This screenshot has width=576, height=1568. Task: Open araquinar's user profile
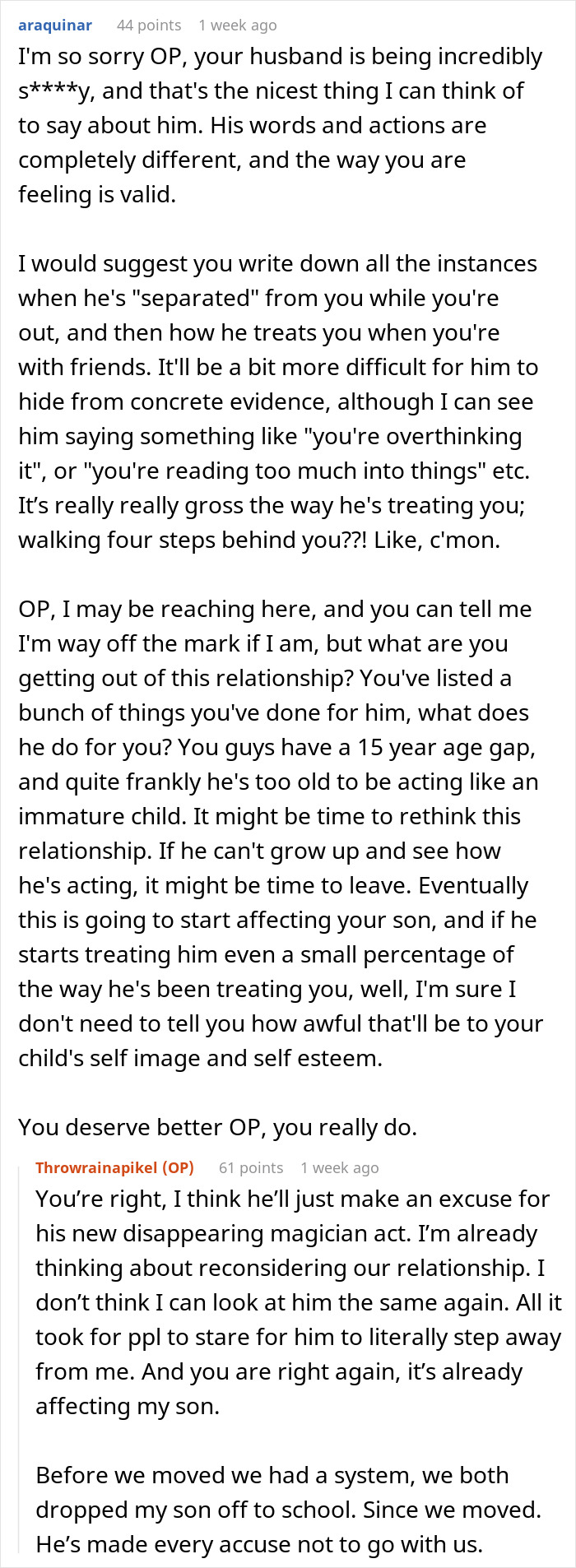click(55, 26)
